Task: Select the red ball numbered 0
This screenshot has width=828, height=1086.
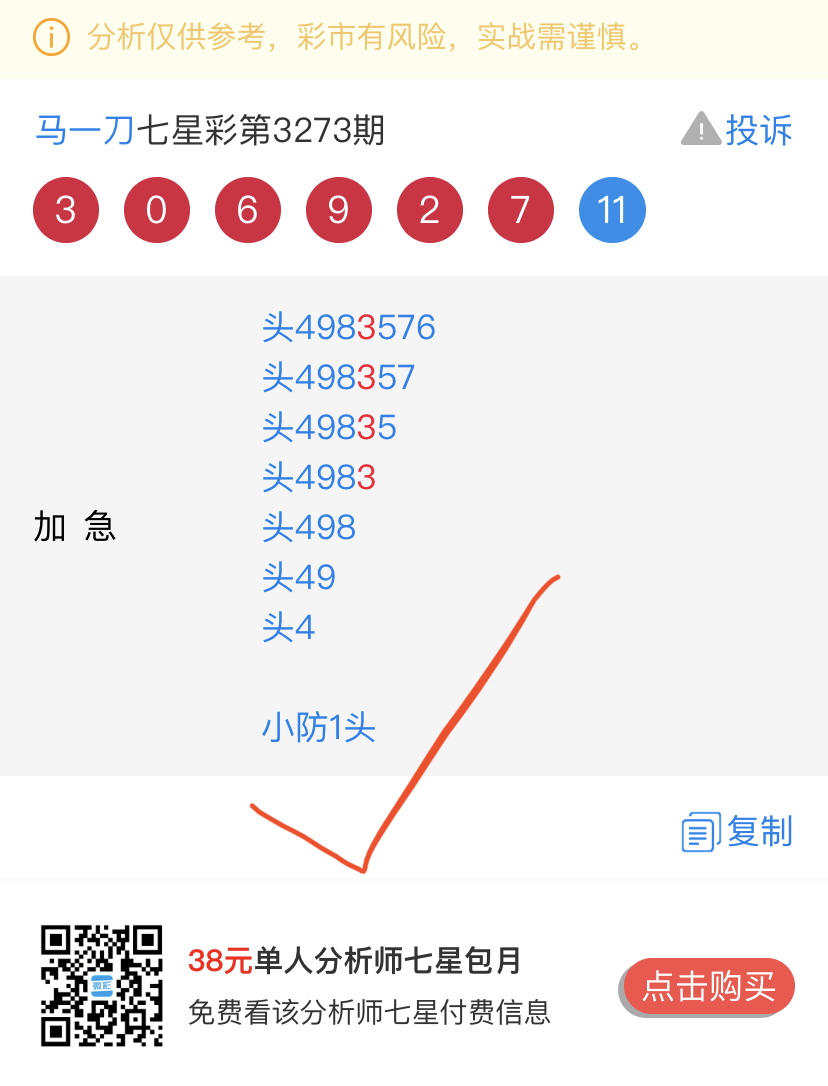Action: pos(156,209)
